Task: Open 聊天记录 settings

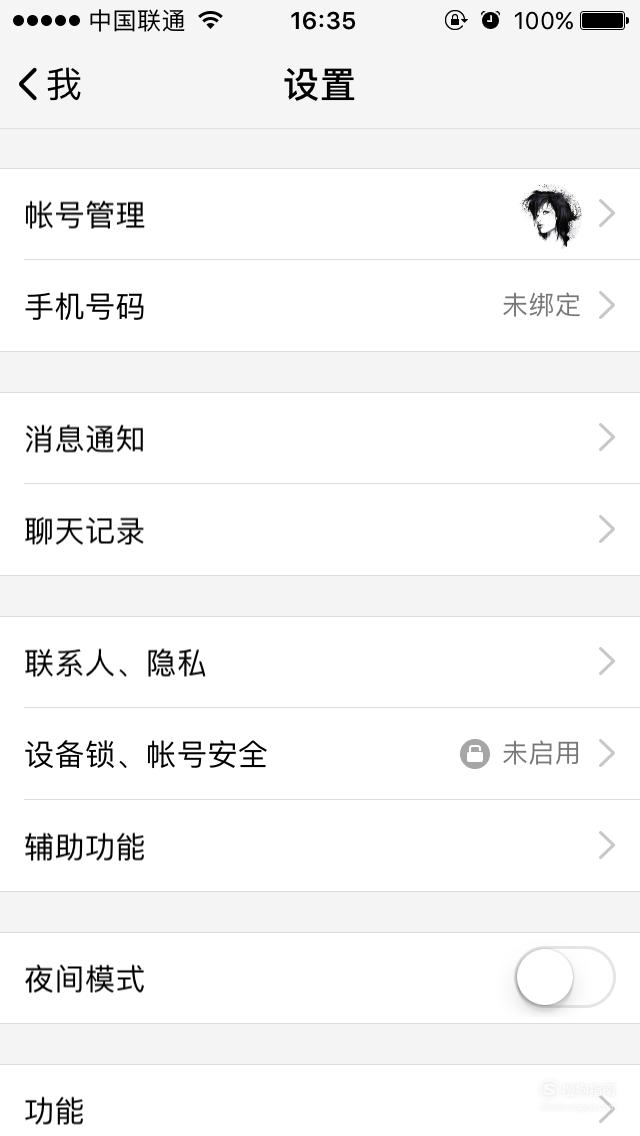Action: 320,530
